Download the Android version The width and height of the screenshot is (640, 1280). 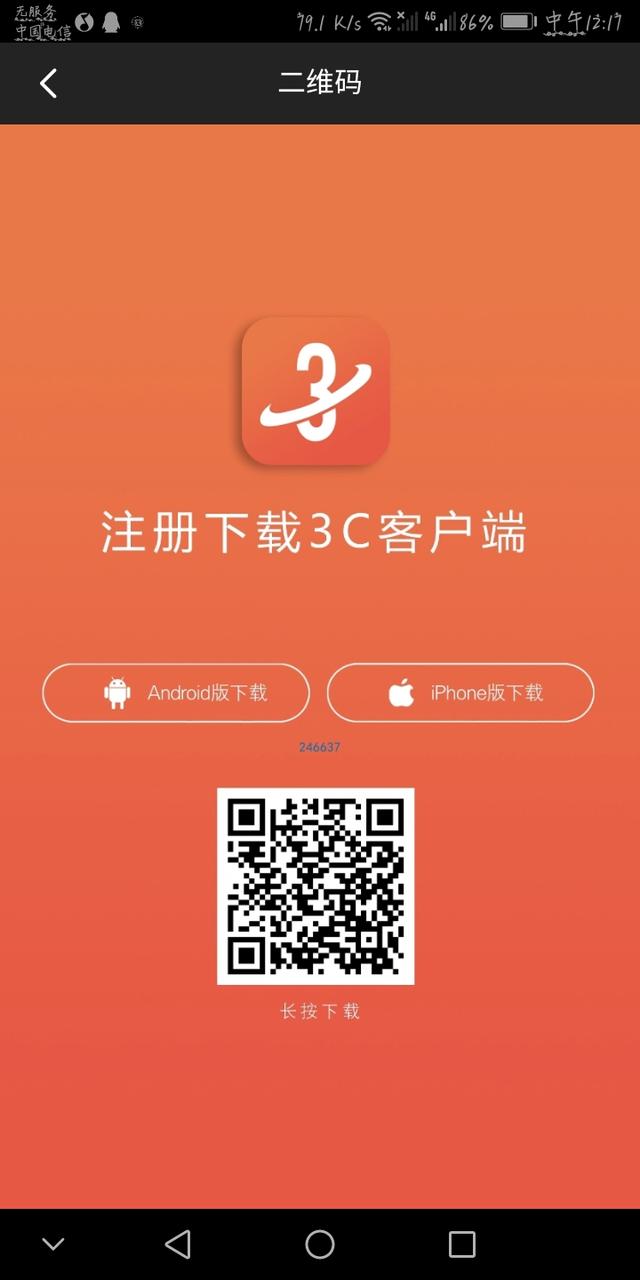(x=176, y=692)
